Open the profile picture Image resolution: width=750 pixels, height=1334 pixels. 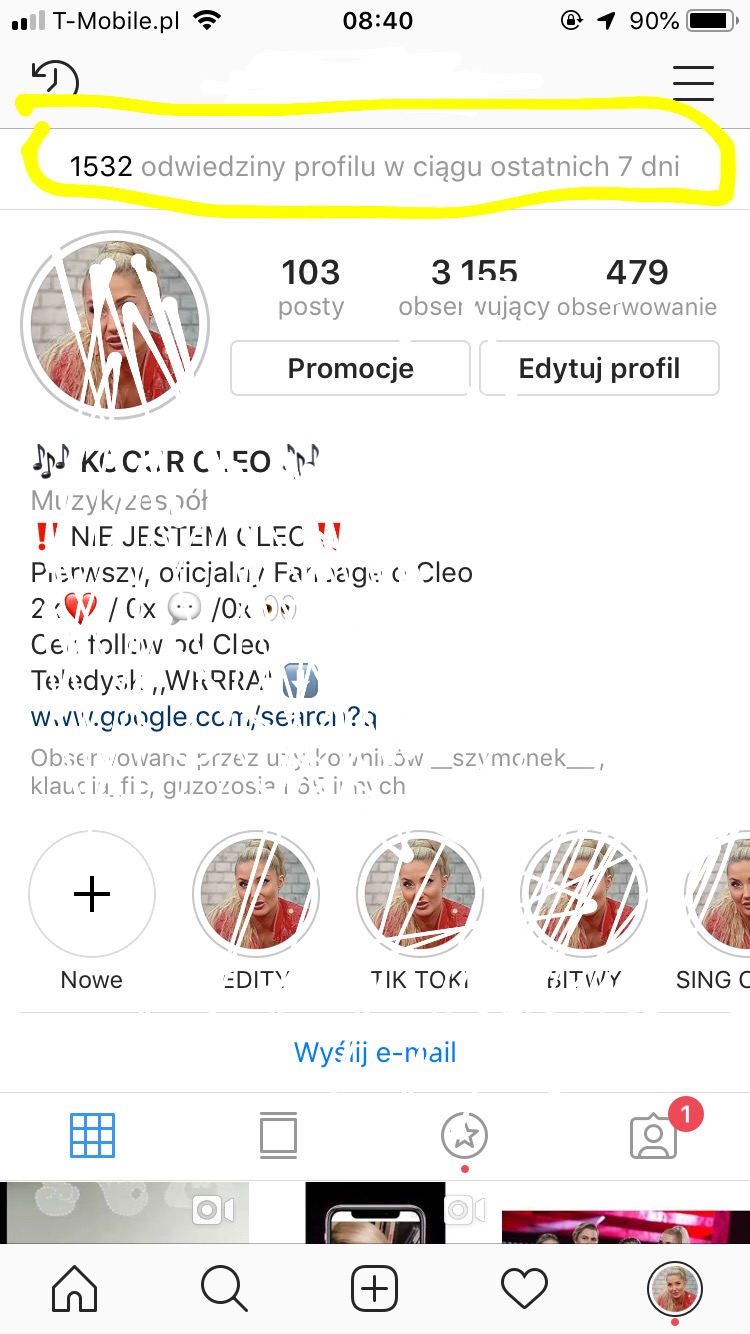coord(116,326)
